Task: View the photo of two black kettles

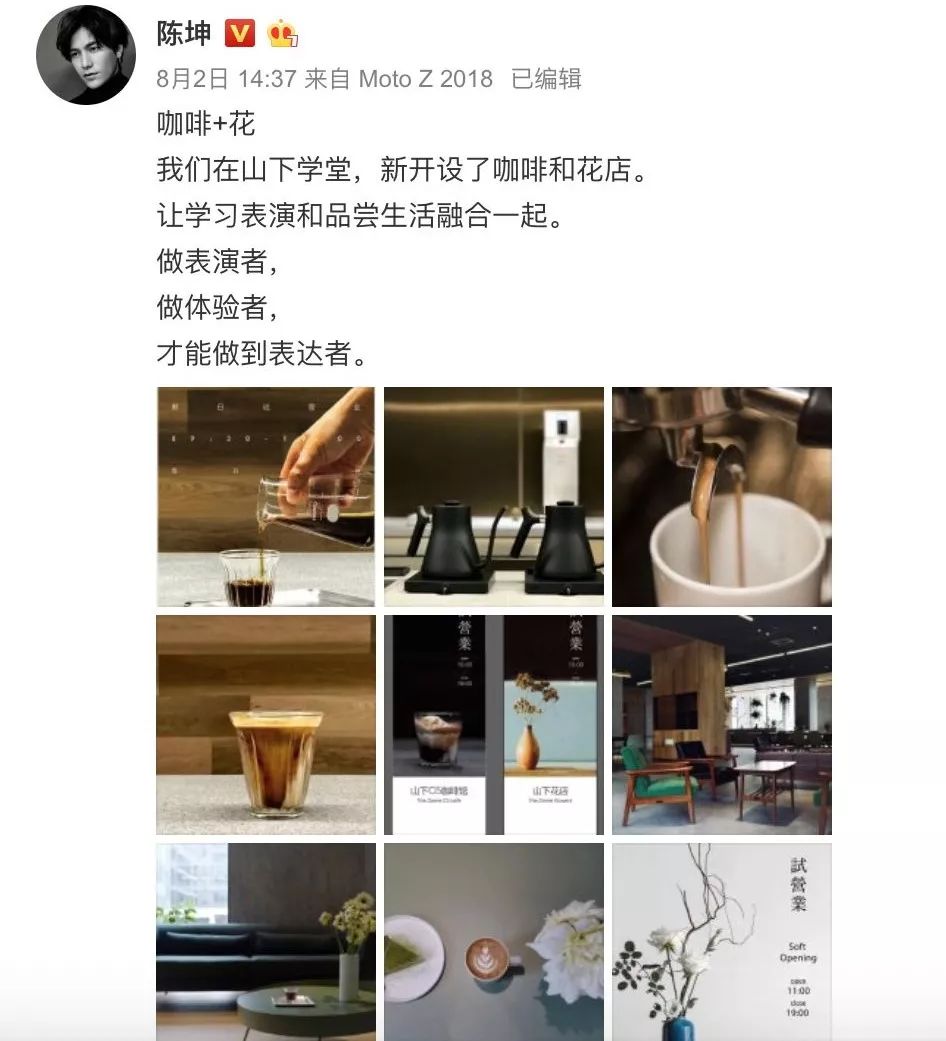Action: pyautogui.click(x=494, y=497)
